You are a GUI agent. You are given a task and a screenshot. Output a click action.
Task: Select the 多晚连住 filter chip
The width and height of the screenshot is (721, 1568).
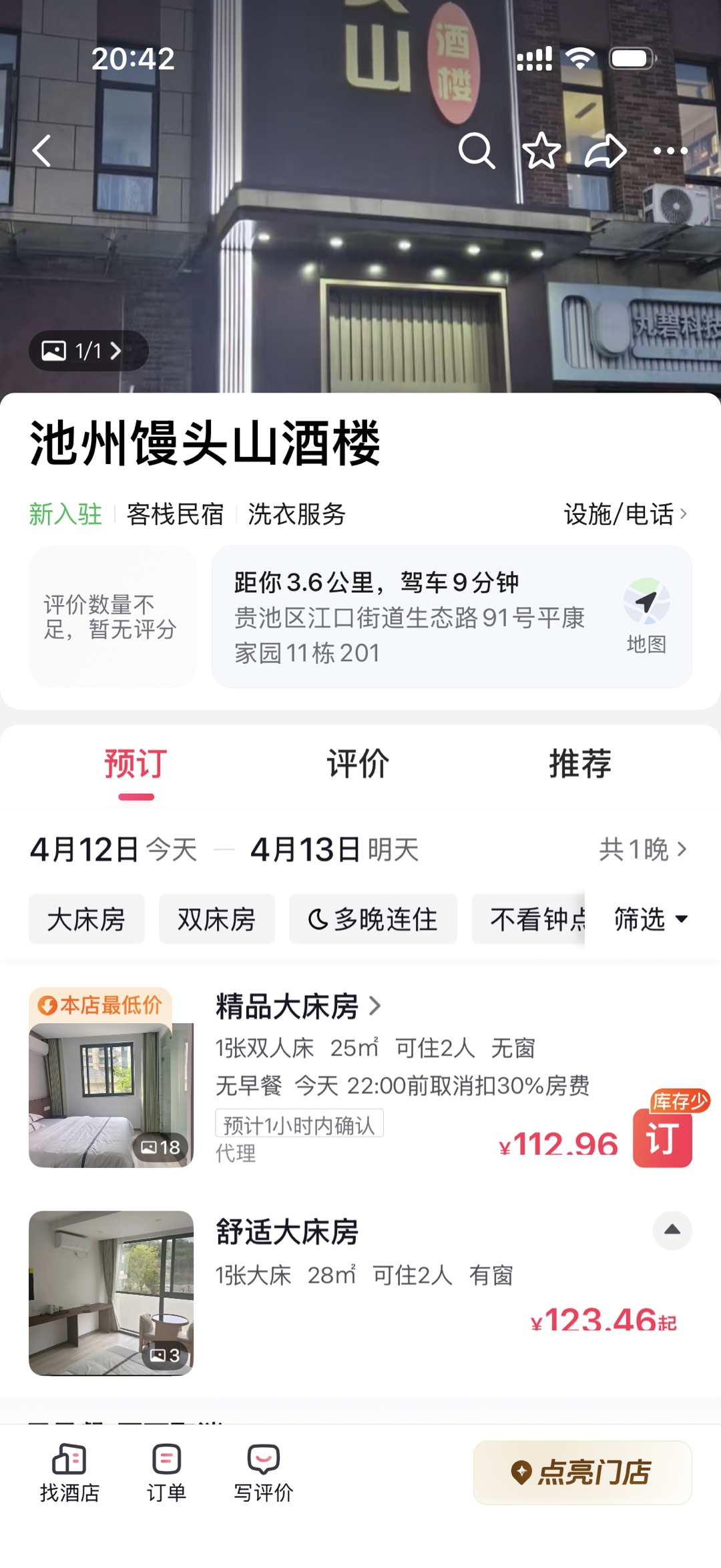(373, 920)
